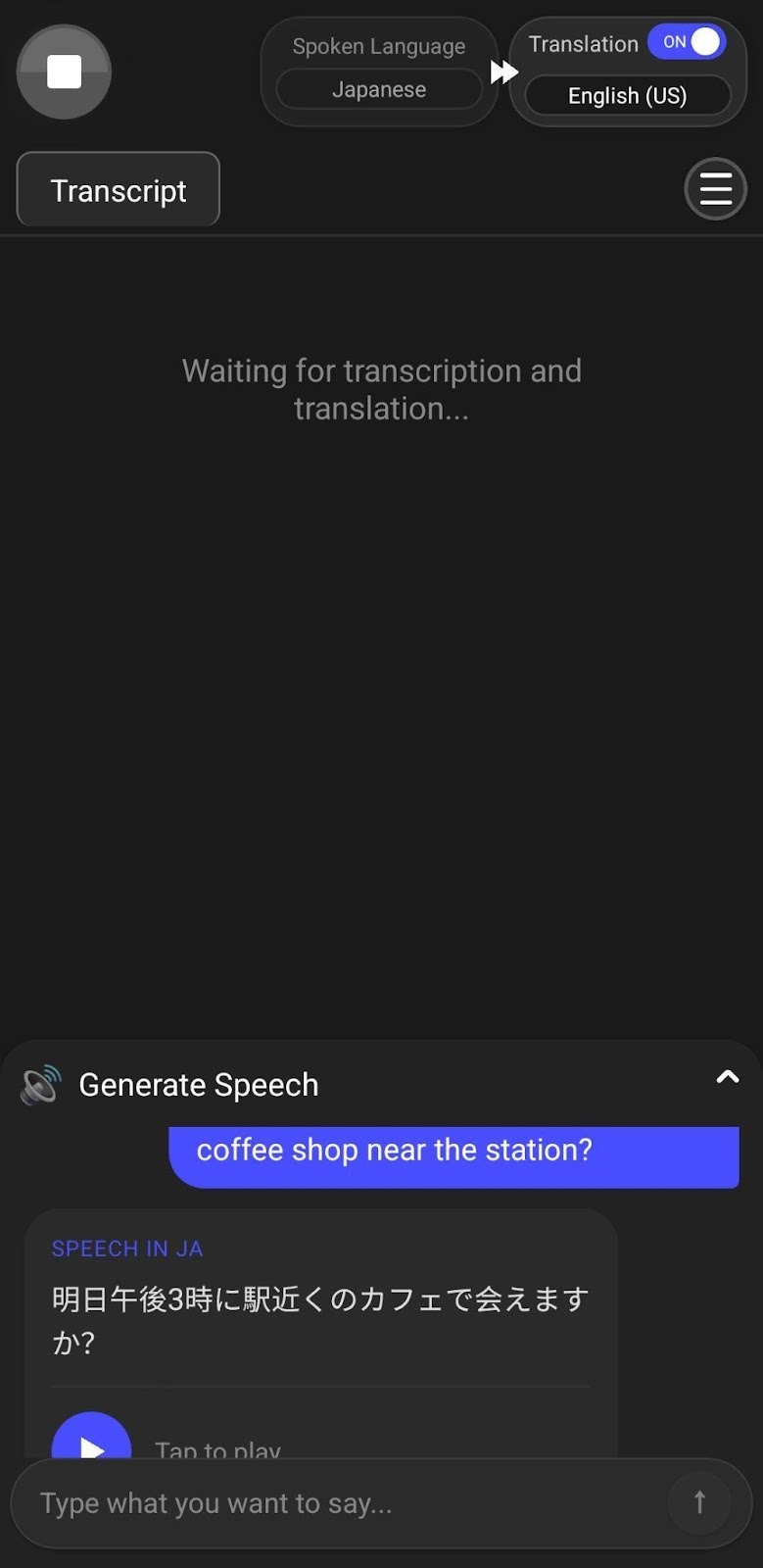Click the waiting for transcription message area
Screen dimensions: 763x1568
pyautogui.click(x=381, y=388)
